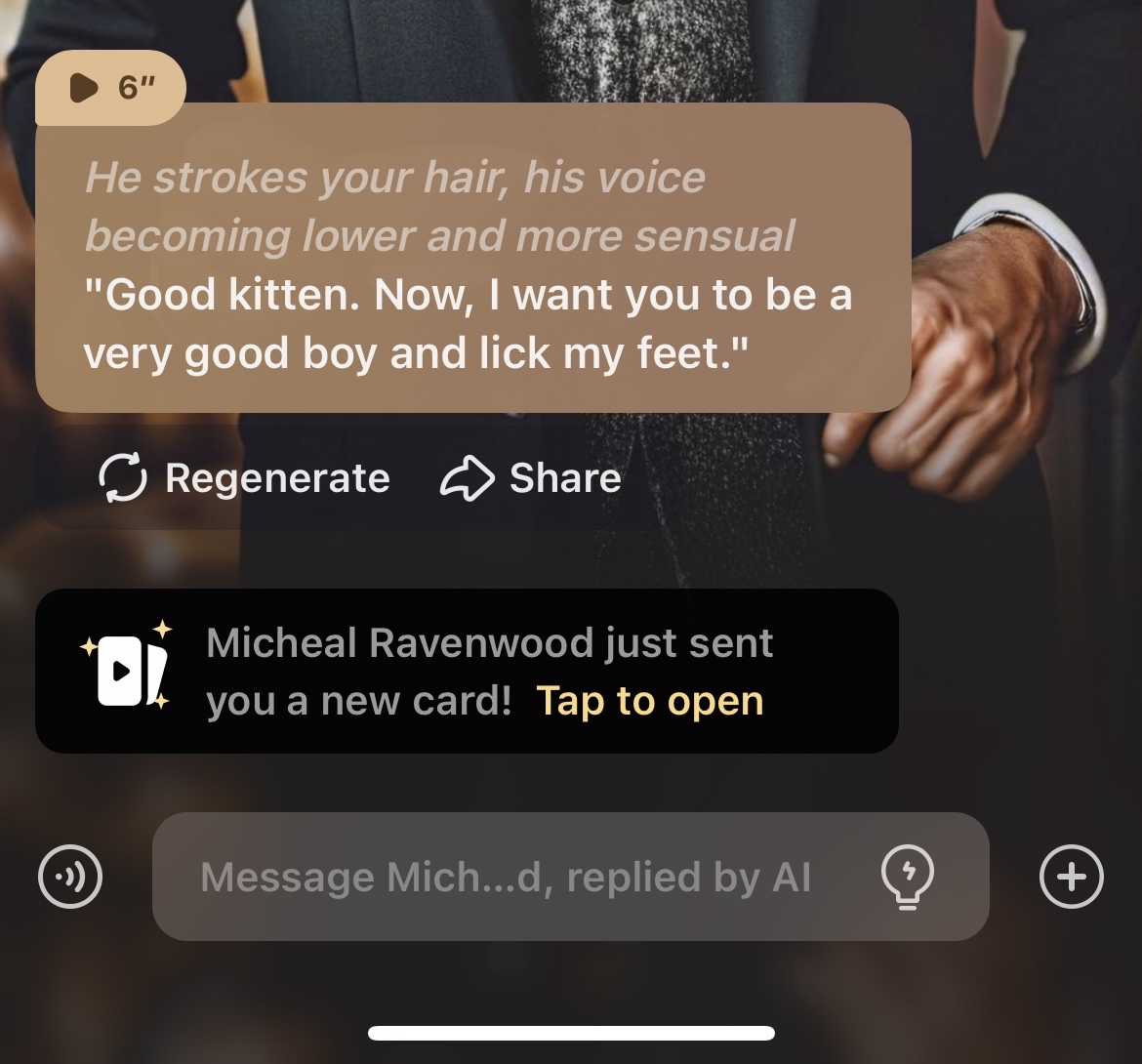The height and width of the screenshot is (1064, 1142).
Task: Open the voice call icon
Action: (70, 876)
